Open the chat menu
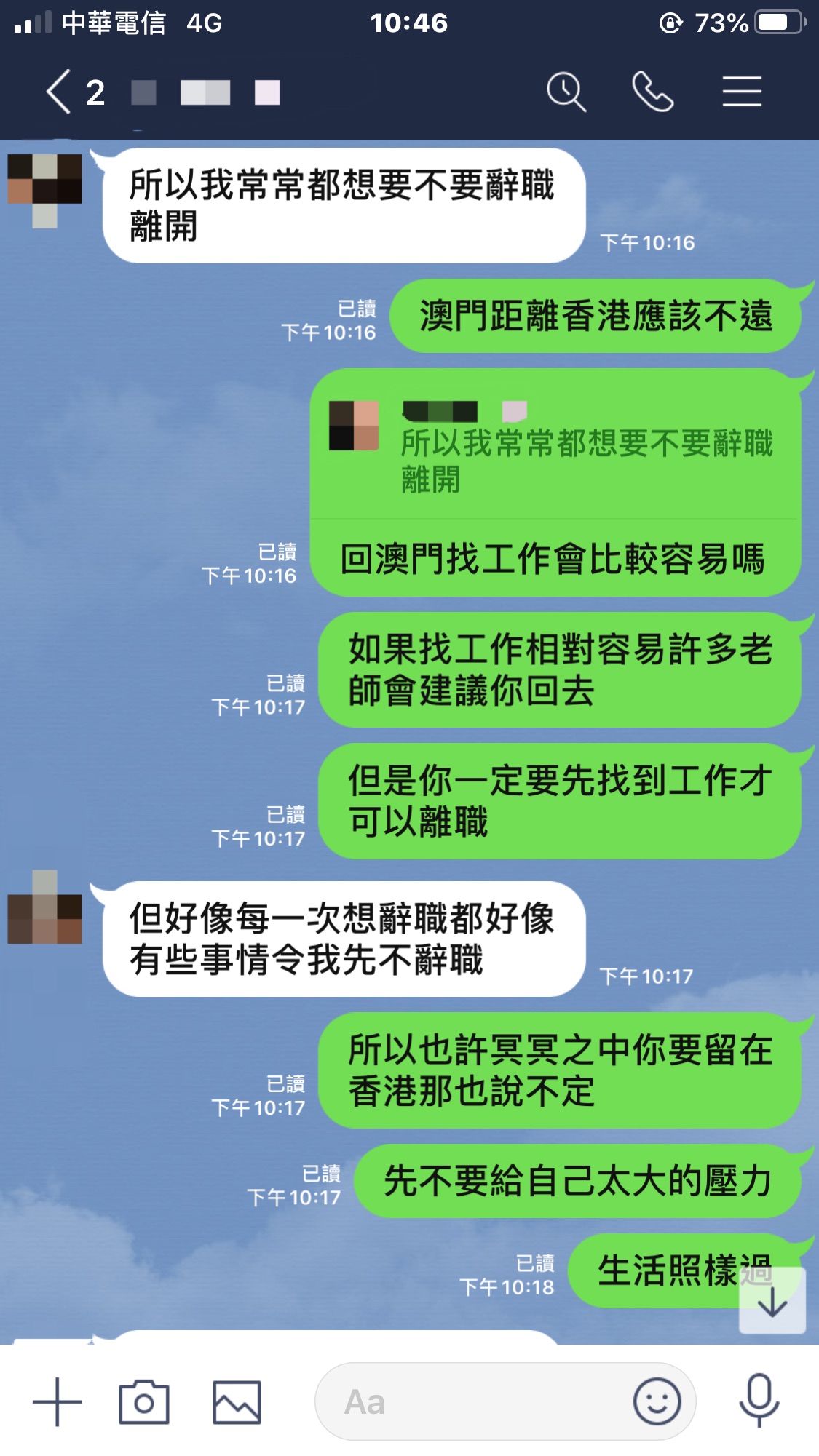819x1456 pixels. pyautogui.click(x=741, y=92)
